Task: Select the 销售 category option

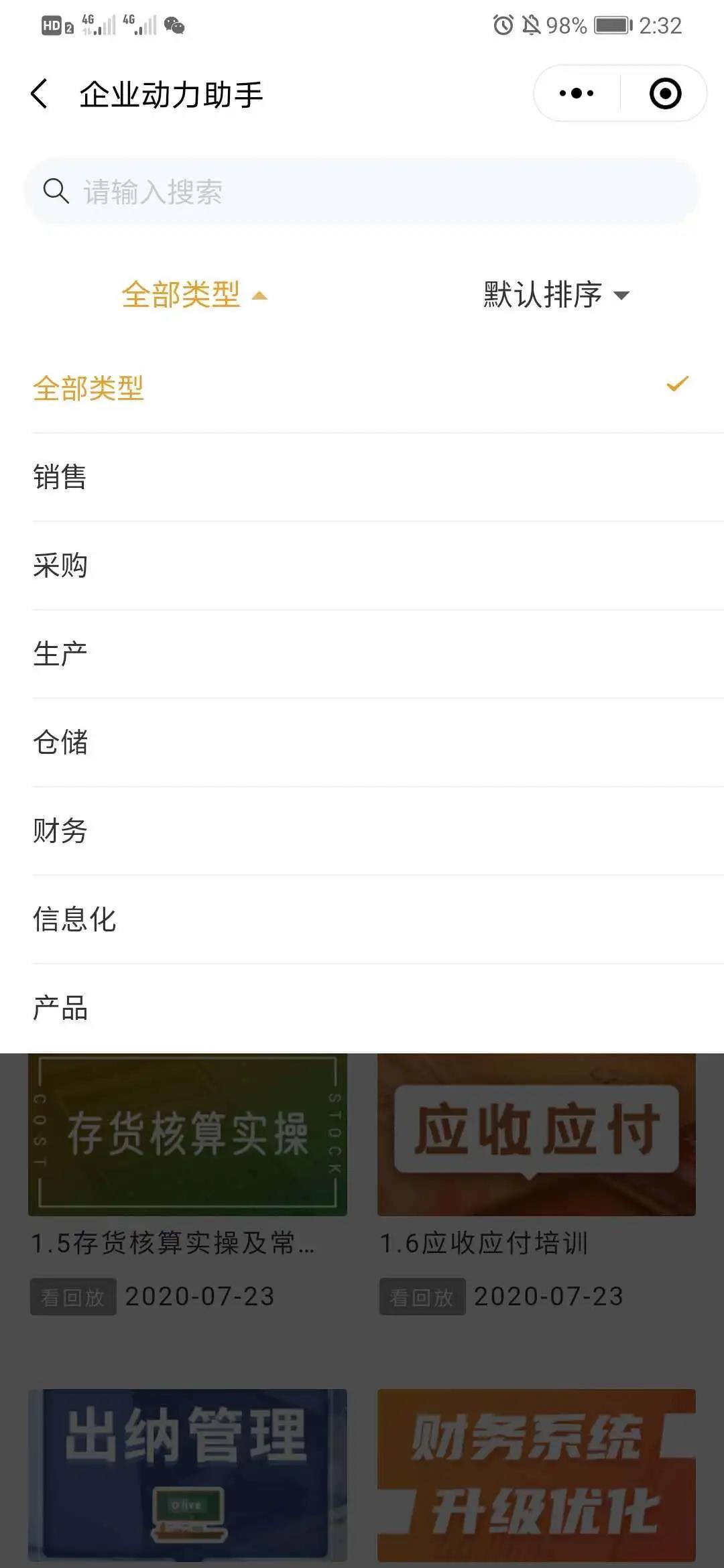Action: click(x=60, y=477)
